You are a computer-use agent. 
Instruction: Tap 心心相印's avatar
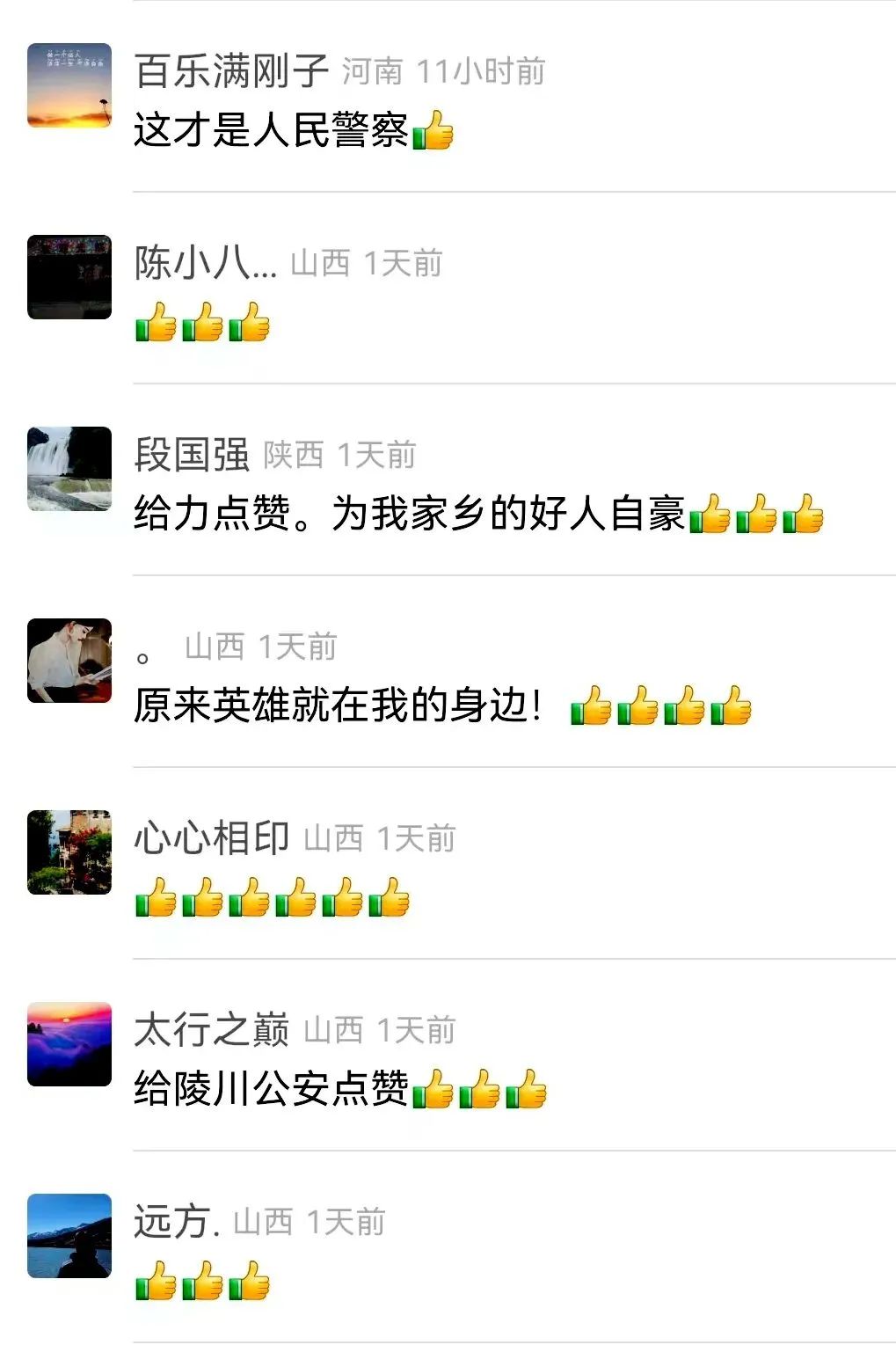[x=69, y=852]
